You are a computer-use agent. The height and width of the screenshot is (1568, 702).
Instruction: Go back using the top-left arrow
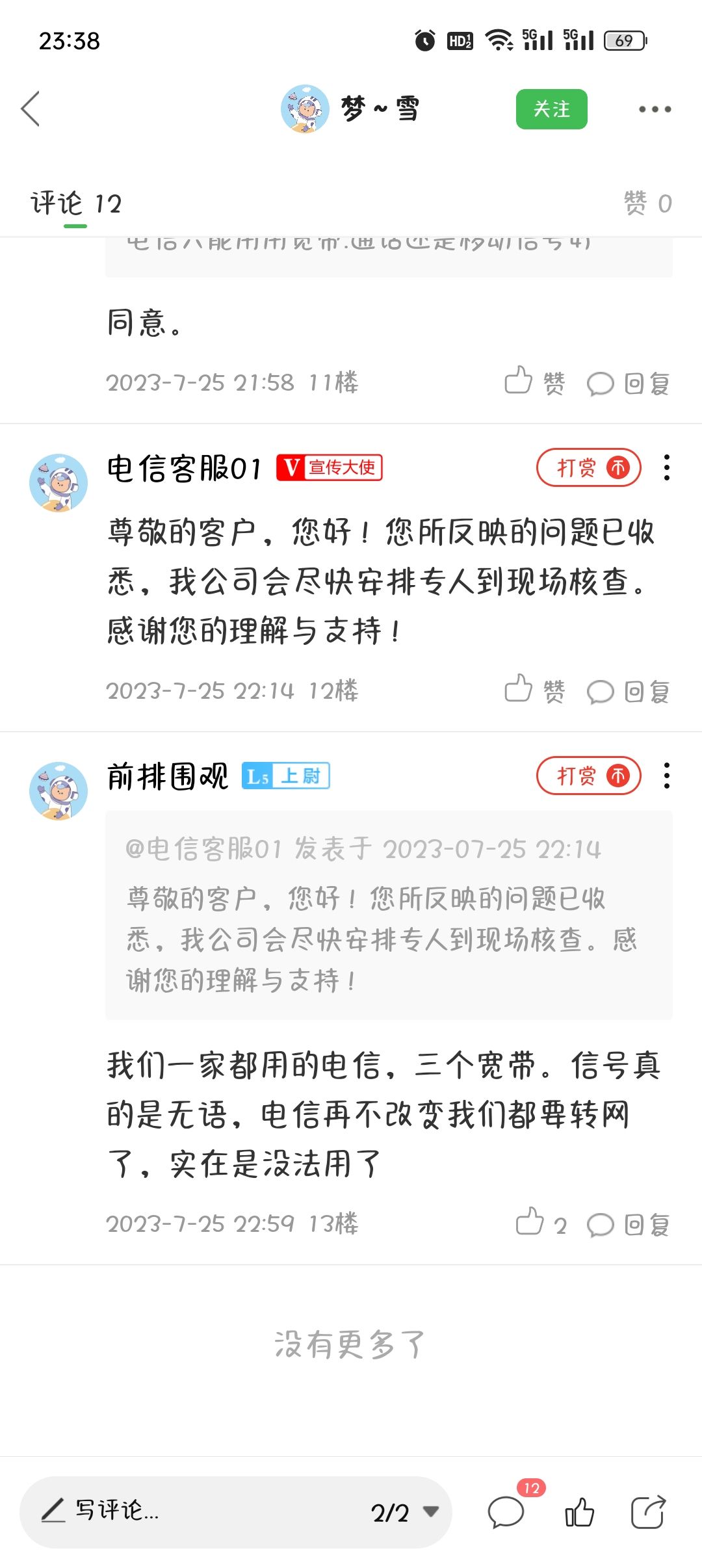tap(31, 109)
